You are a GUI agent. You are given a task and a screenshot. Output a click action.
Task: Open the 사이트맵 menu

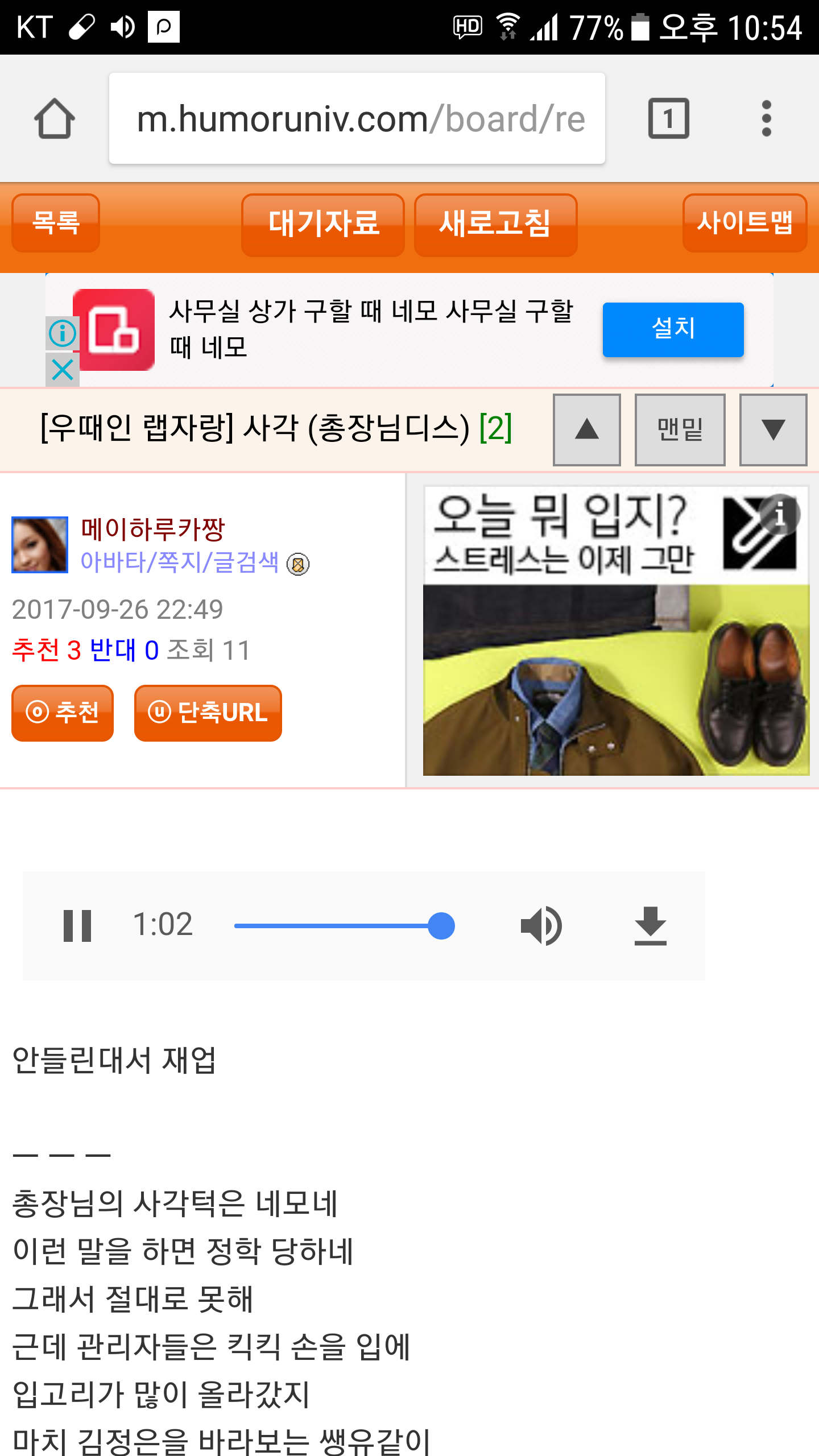pos(745,222)
